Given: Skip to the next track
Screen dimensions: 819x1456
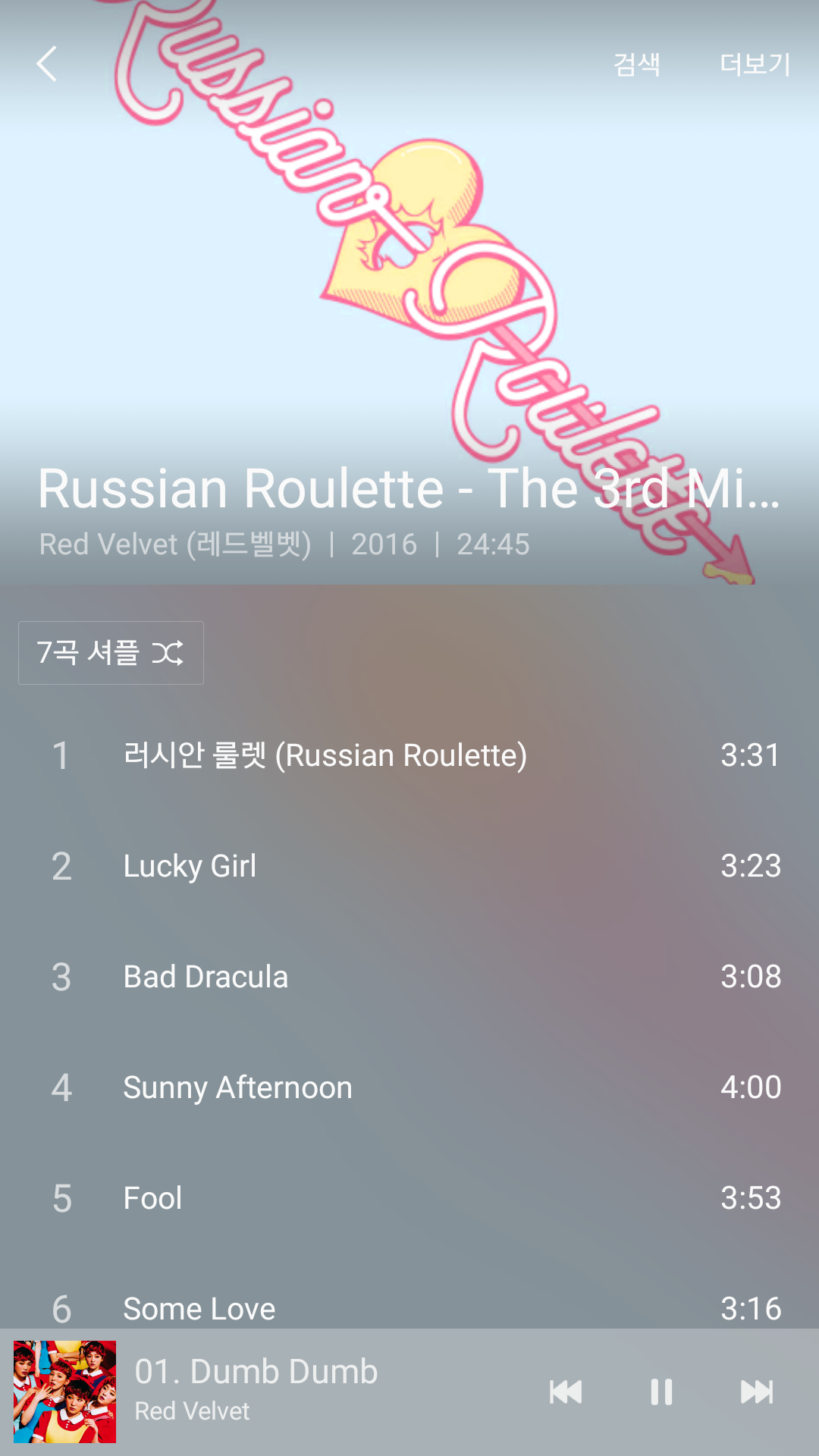Looking at the screenshot, I should 757,1392.
